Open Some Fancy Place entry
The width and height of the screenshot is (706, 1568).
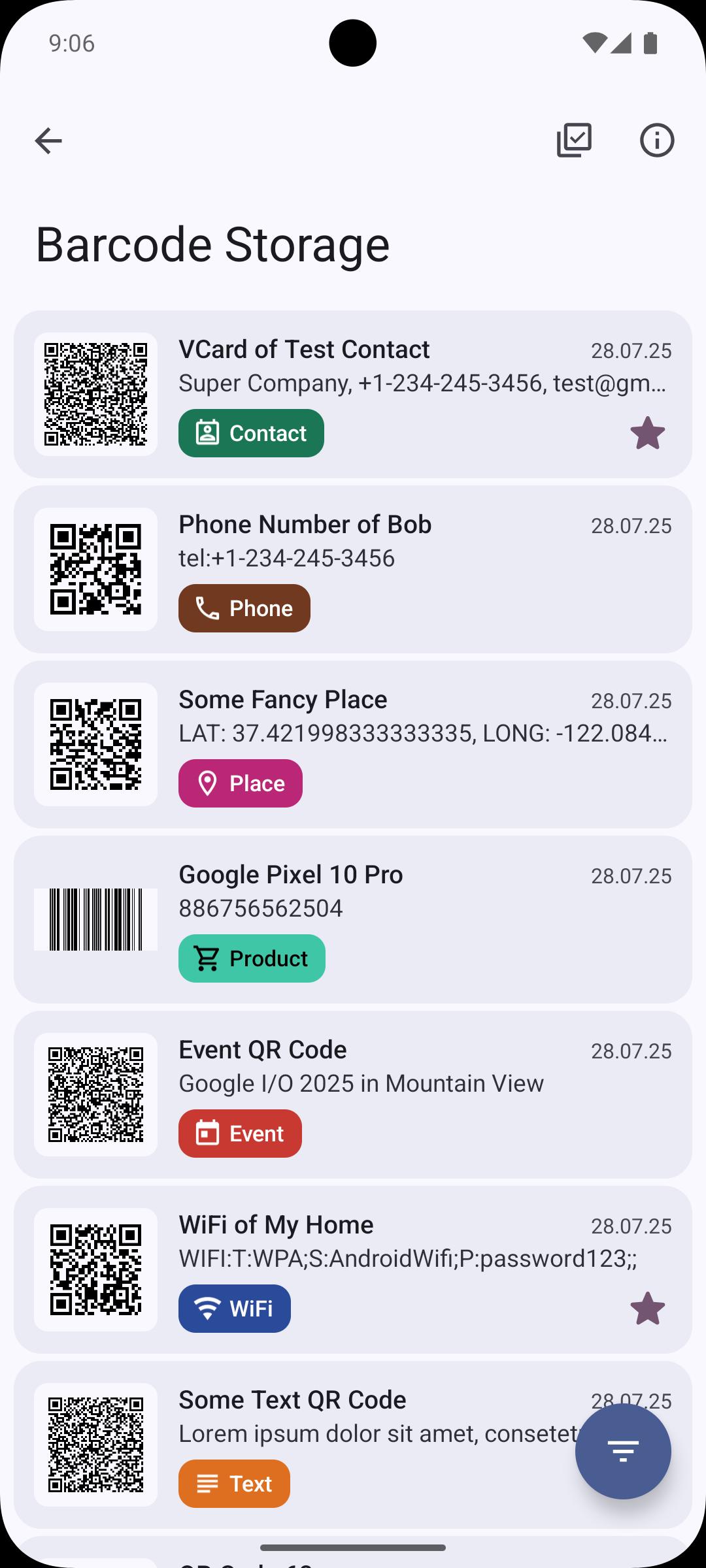353,744
